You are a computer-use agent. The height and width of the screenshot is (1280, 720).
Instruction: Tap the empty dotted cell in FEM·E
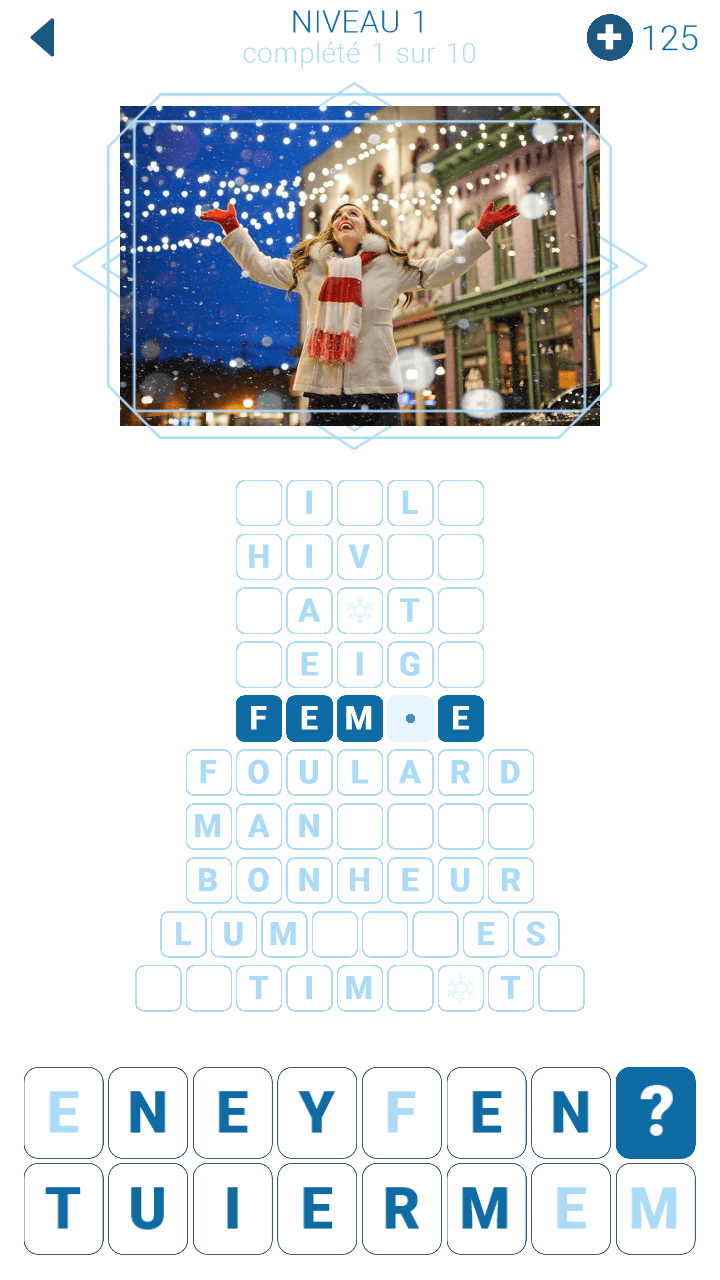click(x=410, y=719)
